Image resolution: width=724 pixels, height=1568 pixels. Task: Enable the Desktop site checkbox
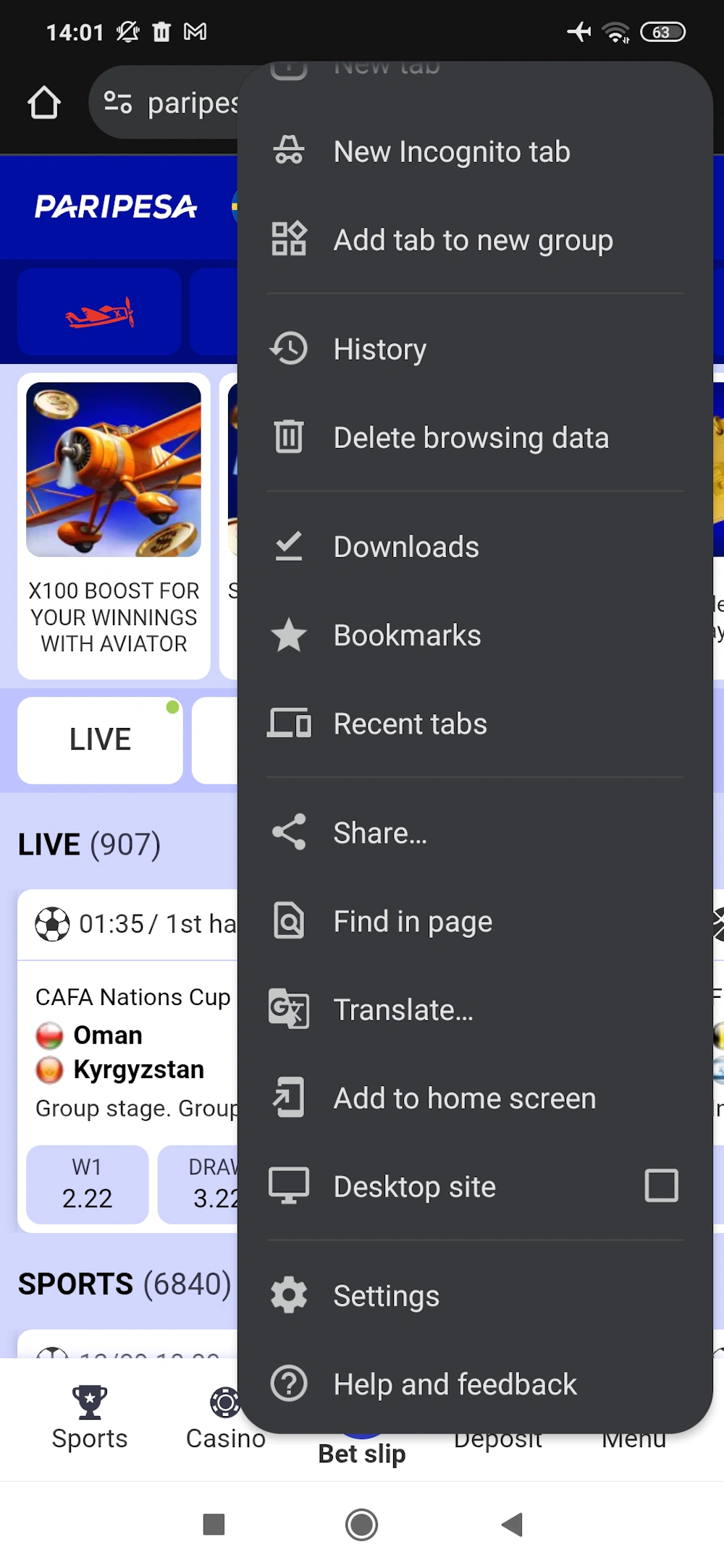coord(660,1186)
